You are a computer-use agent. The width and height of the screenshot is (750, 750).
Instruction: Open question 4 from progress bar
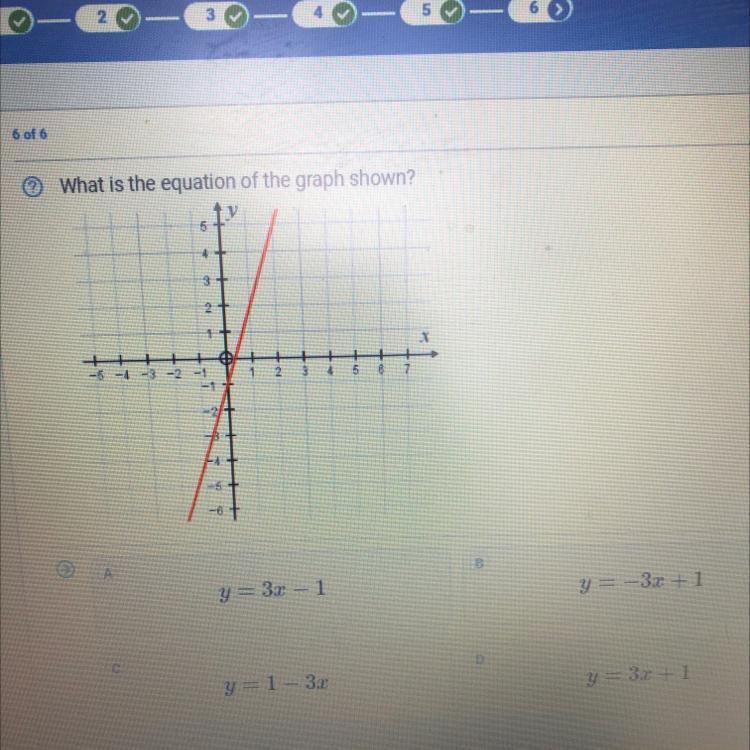click(329, 14)
